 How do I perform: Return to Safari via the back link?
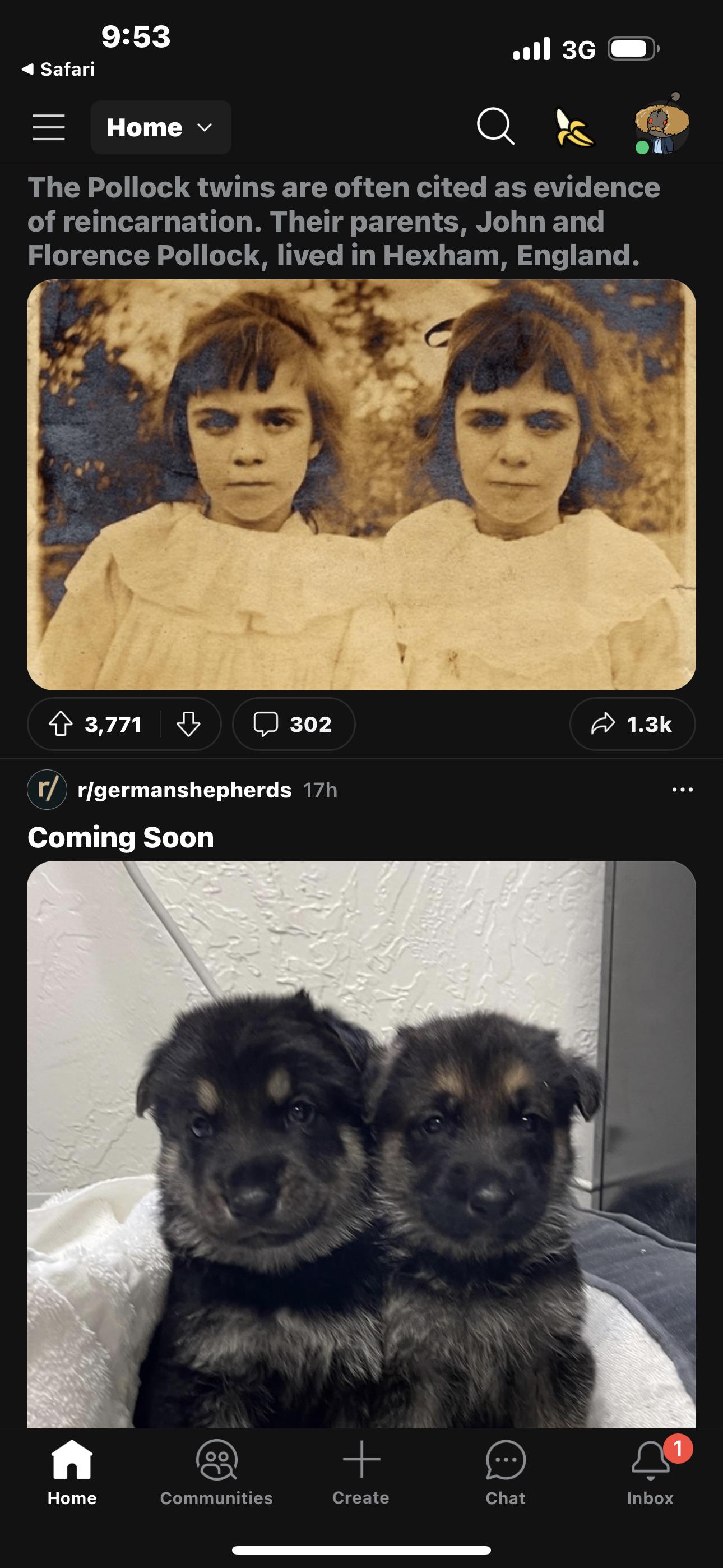coord(59,69)
